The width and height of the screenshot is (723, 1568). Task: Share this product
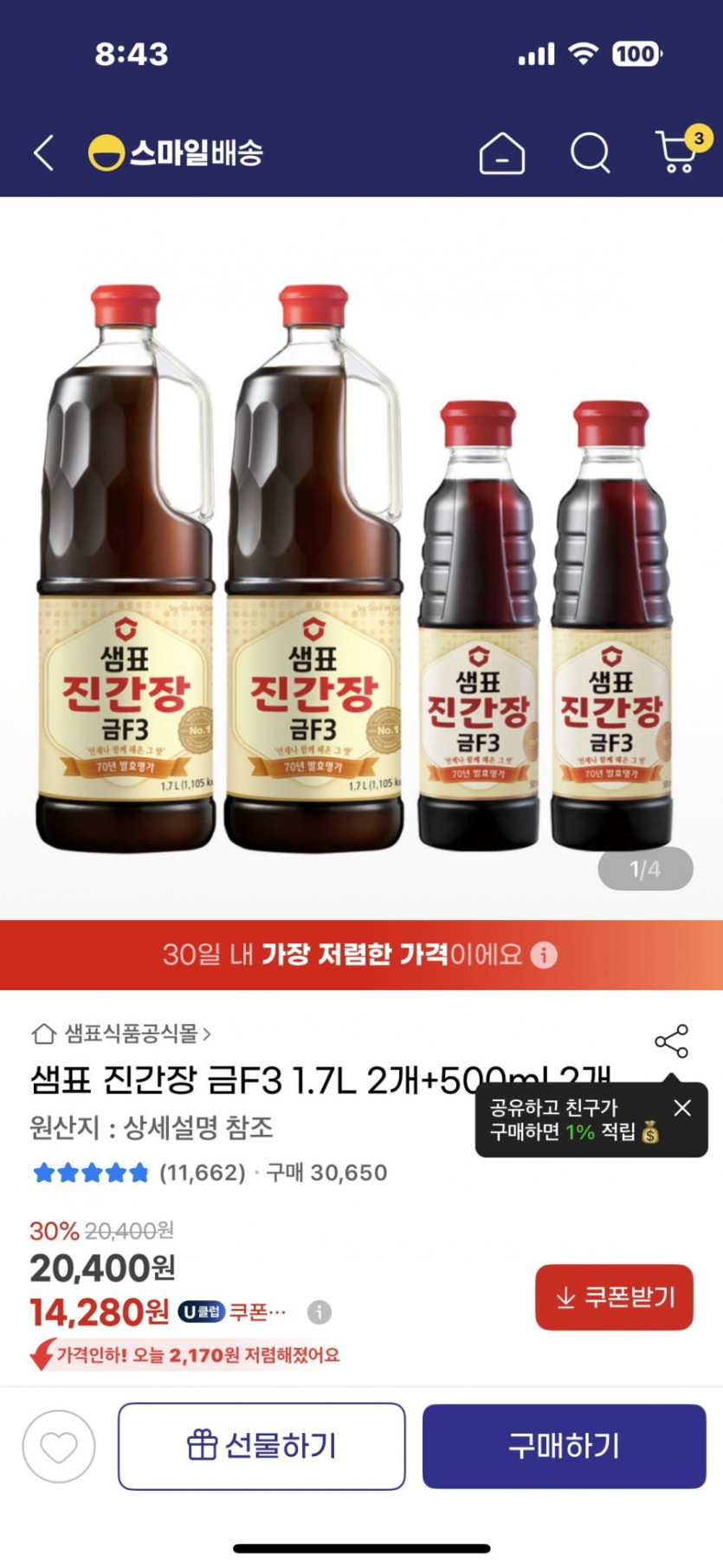[671, 1040]
